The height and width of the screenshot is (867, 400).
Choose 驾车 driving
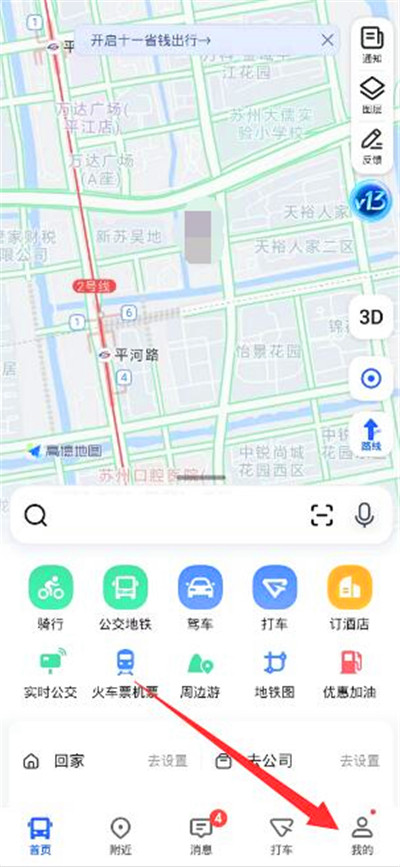200,598
